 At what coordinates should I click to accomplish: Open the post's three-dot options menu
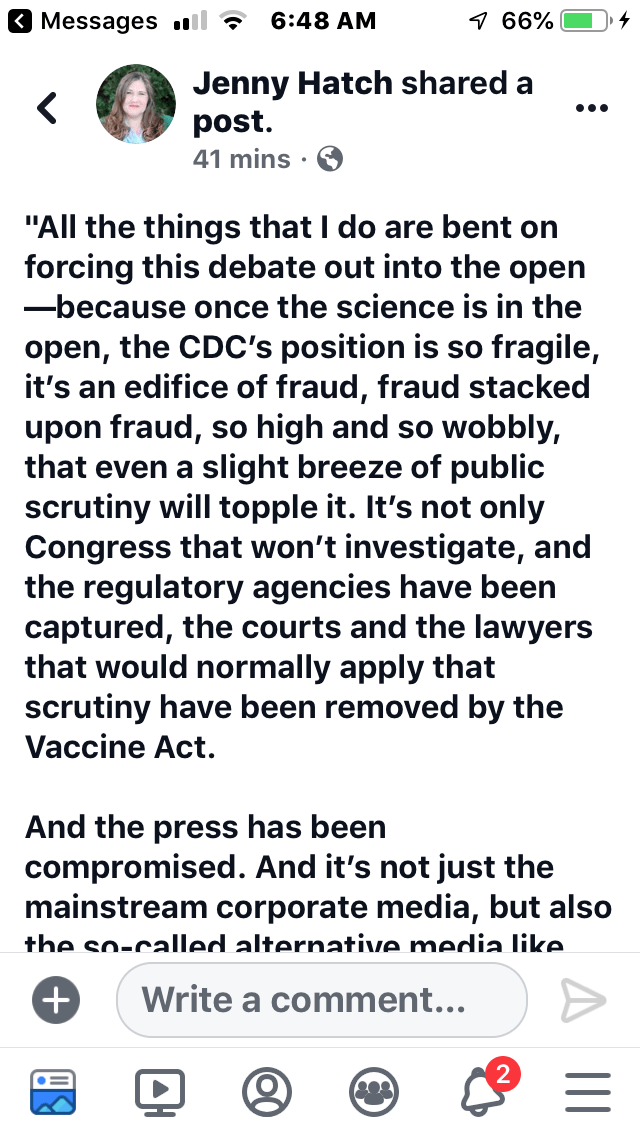(592, 108)
